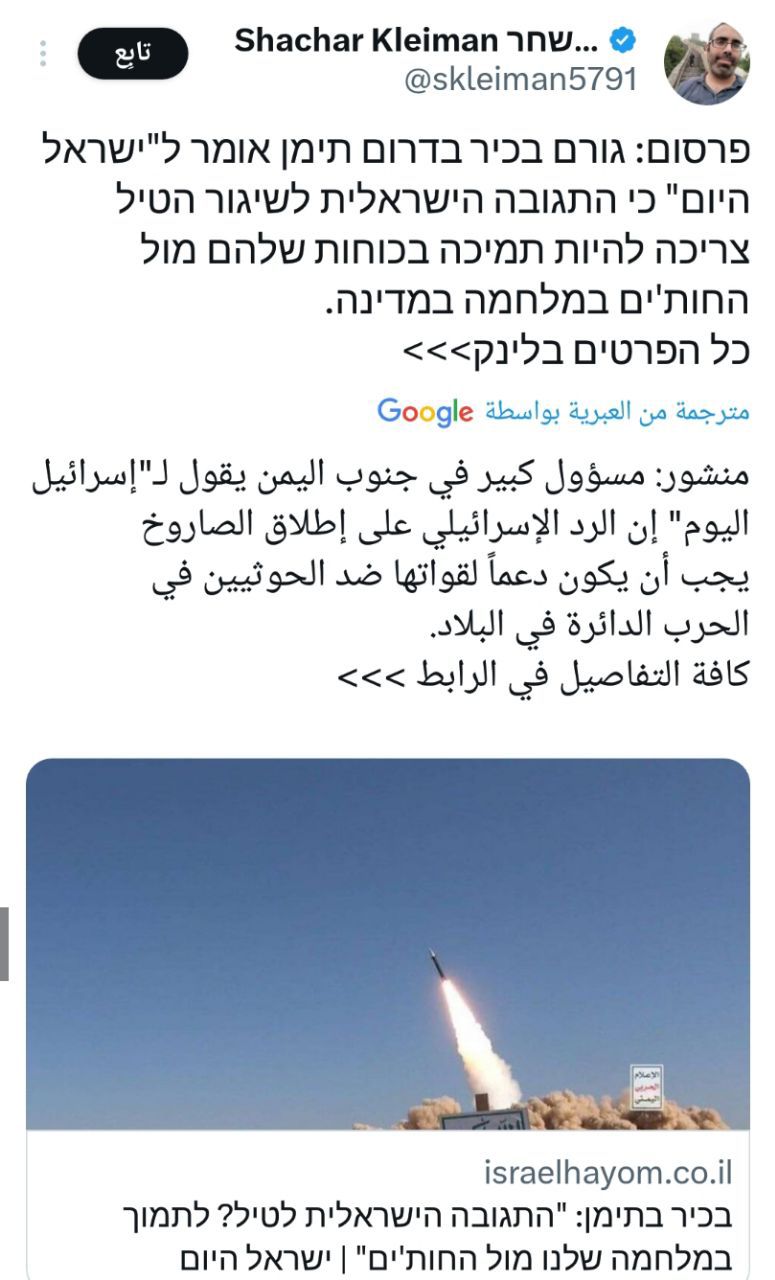Open the israelhayom.co.il article card
This screenshot has height=1280, width=775.
click(388, 1018)
